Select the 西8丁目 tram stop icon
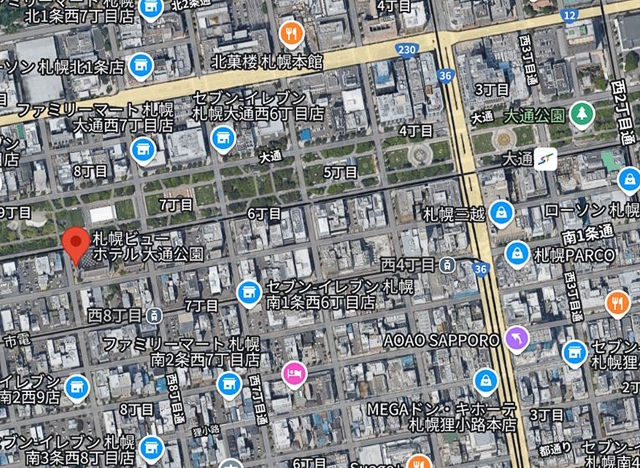Viewport: 640px width, 468px height. pos(154,315)
